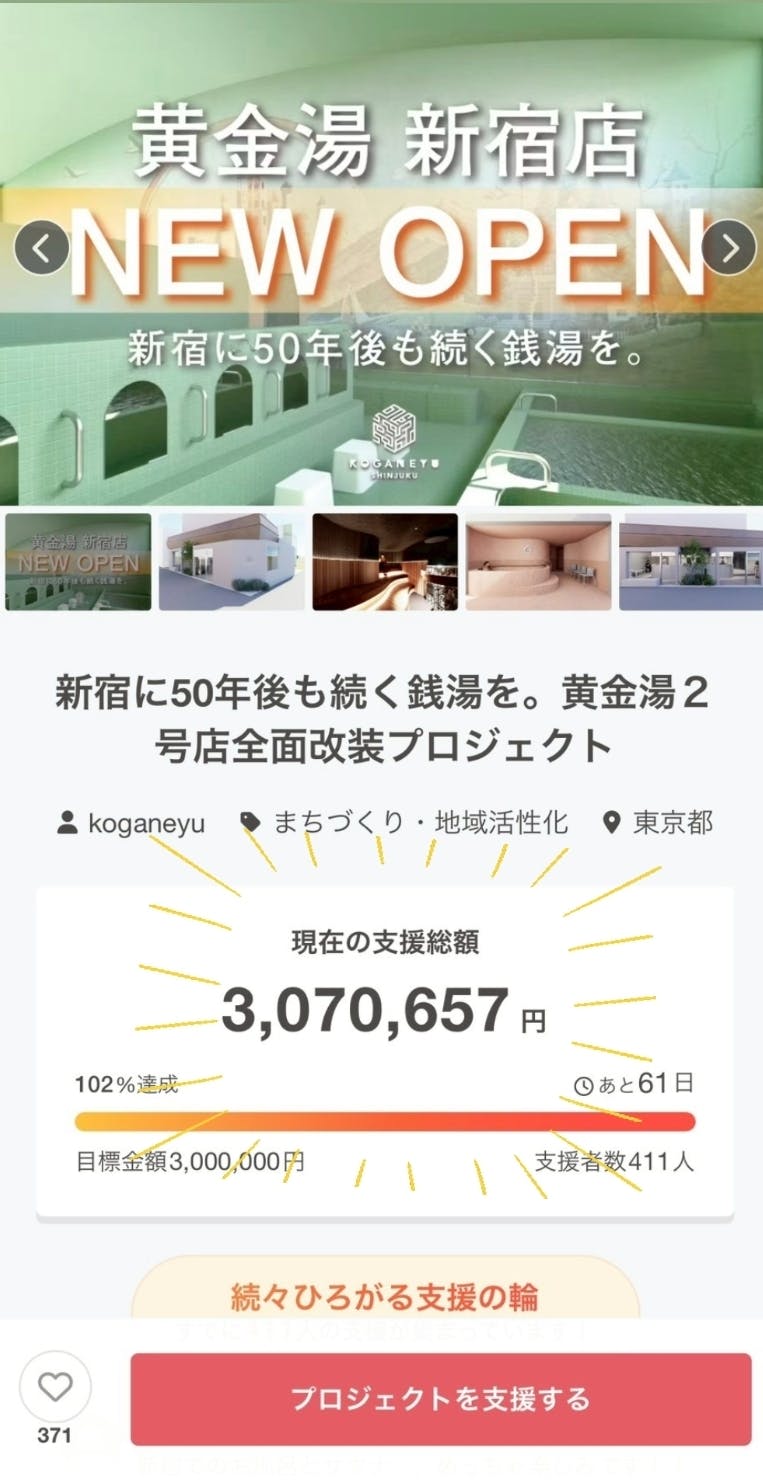Show the previous carousel image

click(41, 248)
